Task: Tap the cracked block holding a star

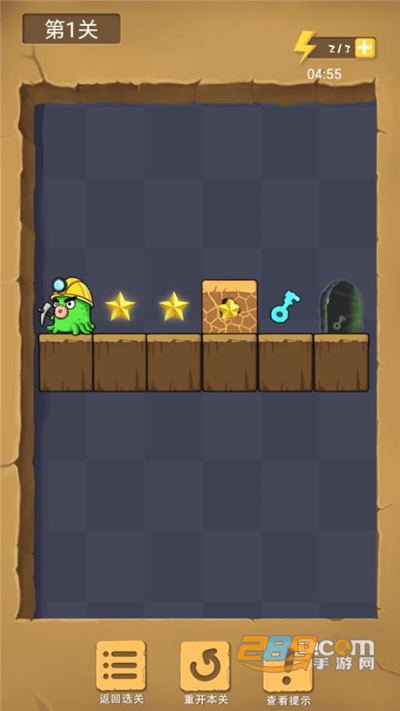Action: (x=229, y=307)
